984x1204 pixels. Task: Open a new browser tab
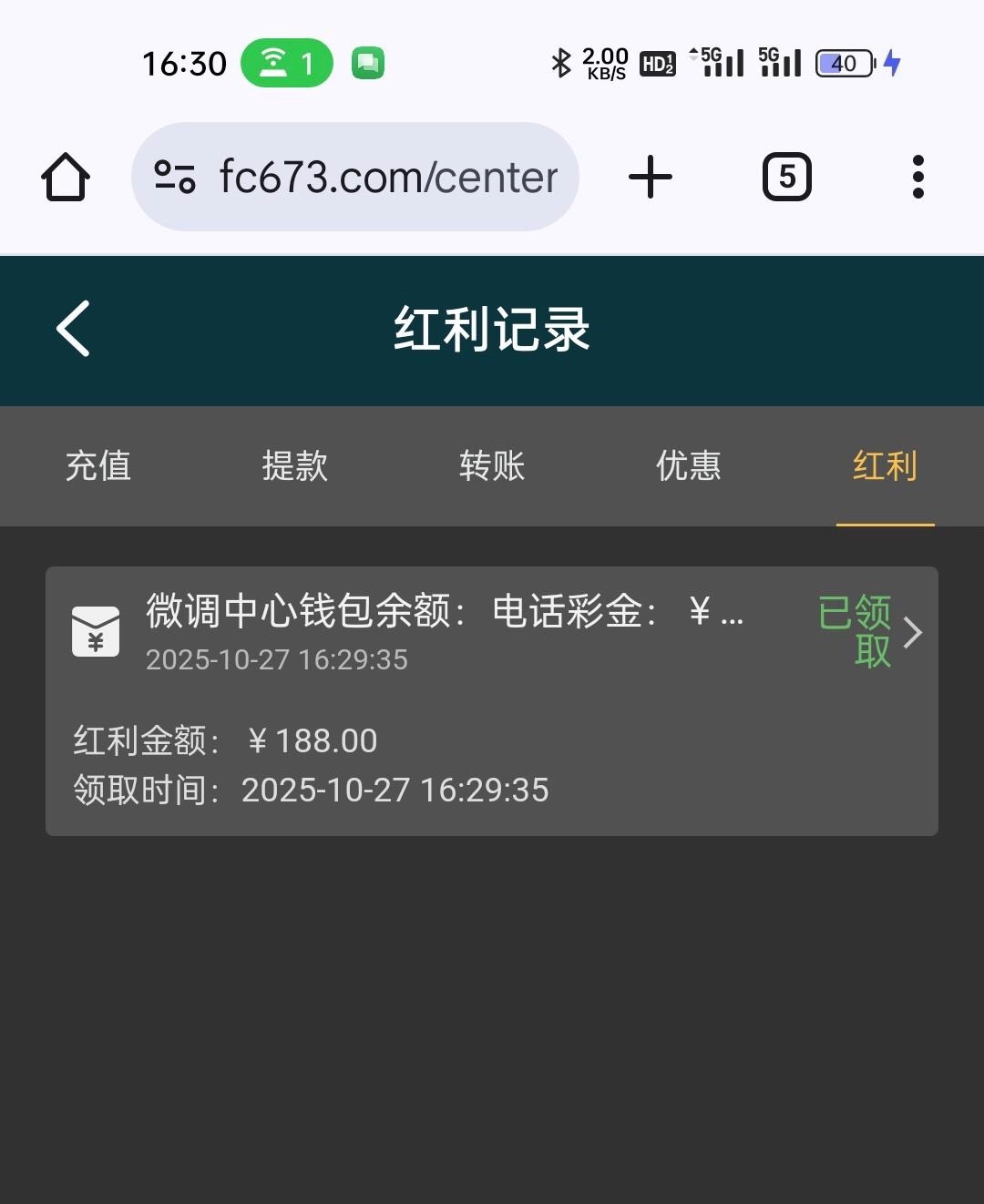tap(651, 177)
